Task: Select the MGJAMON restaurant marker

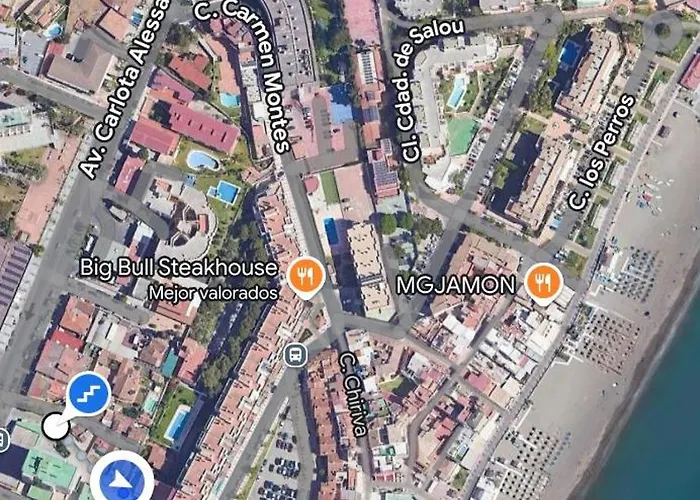Action: 544,284
